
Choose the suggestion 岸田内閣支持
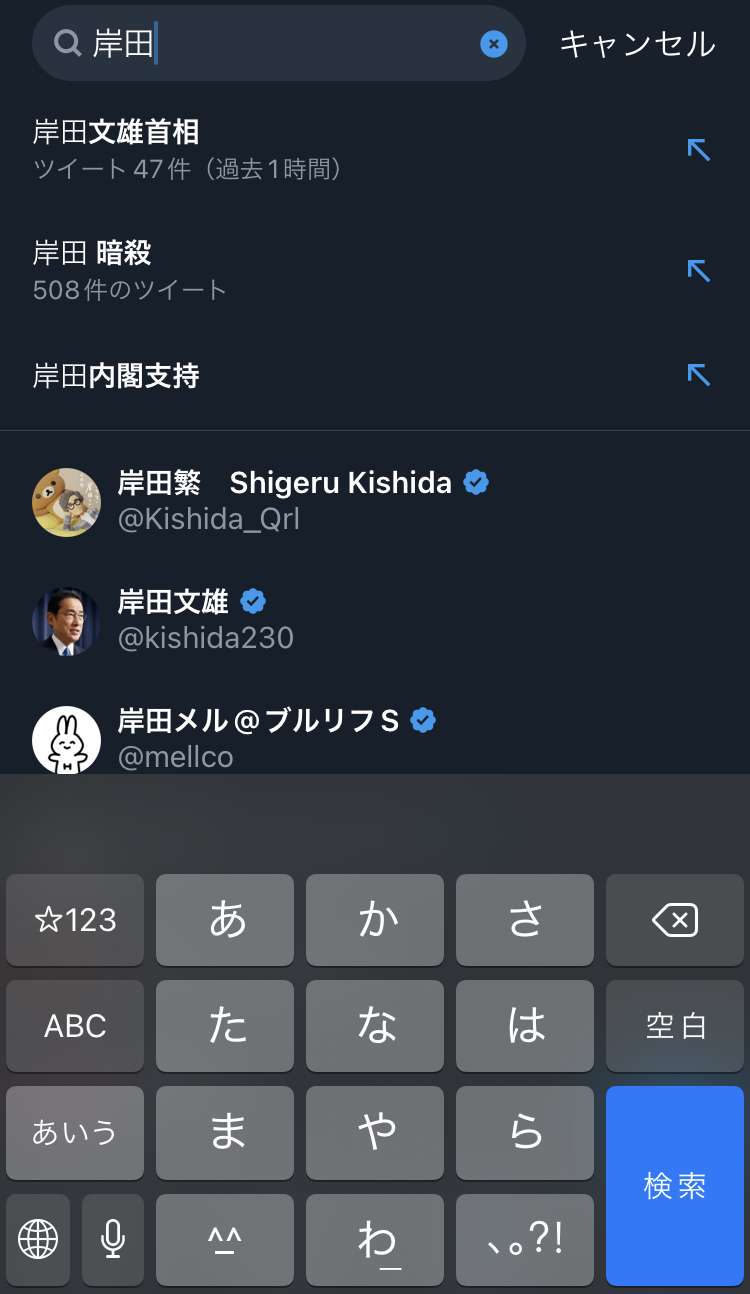(200, 376)
